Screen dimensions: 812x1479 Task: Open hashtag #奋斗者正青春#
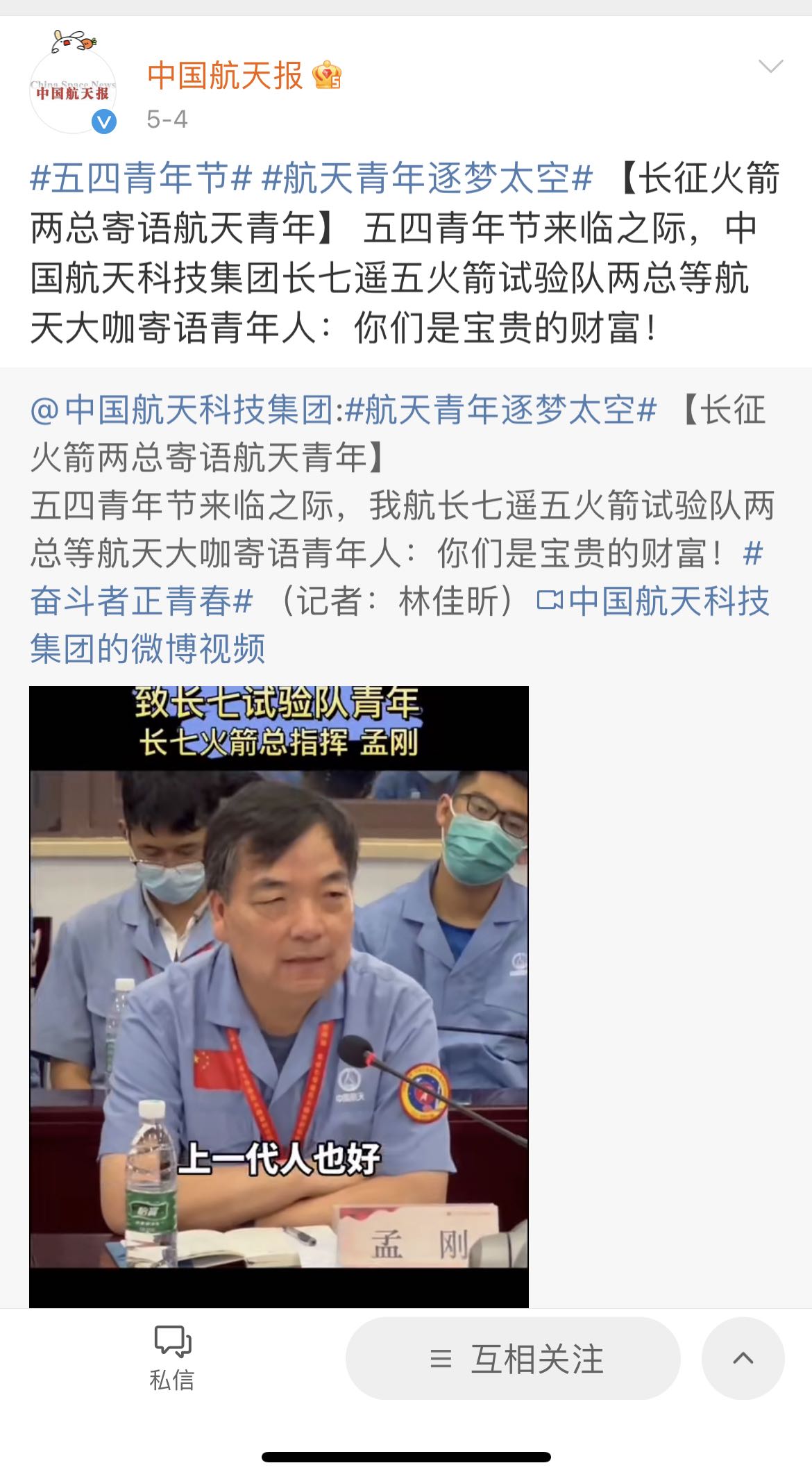click(x=142, y=601)
